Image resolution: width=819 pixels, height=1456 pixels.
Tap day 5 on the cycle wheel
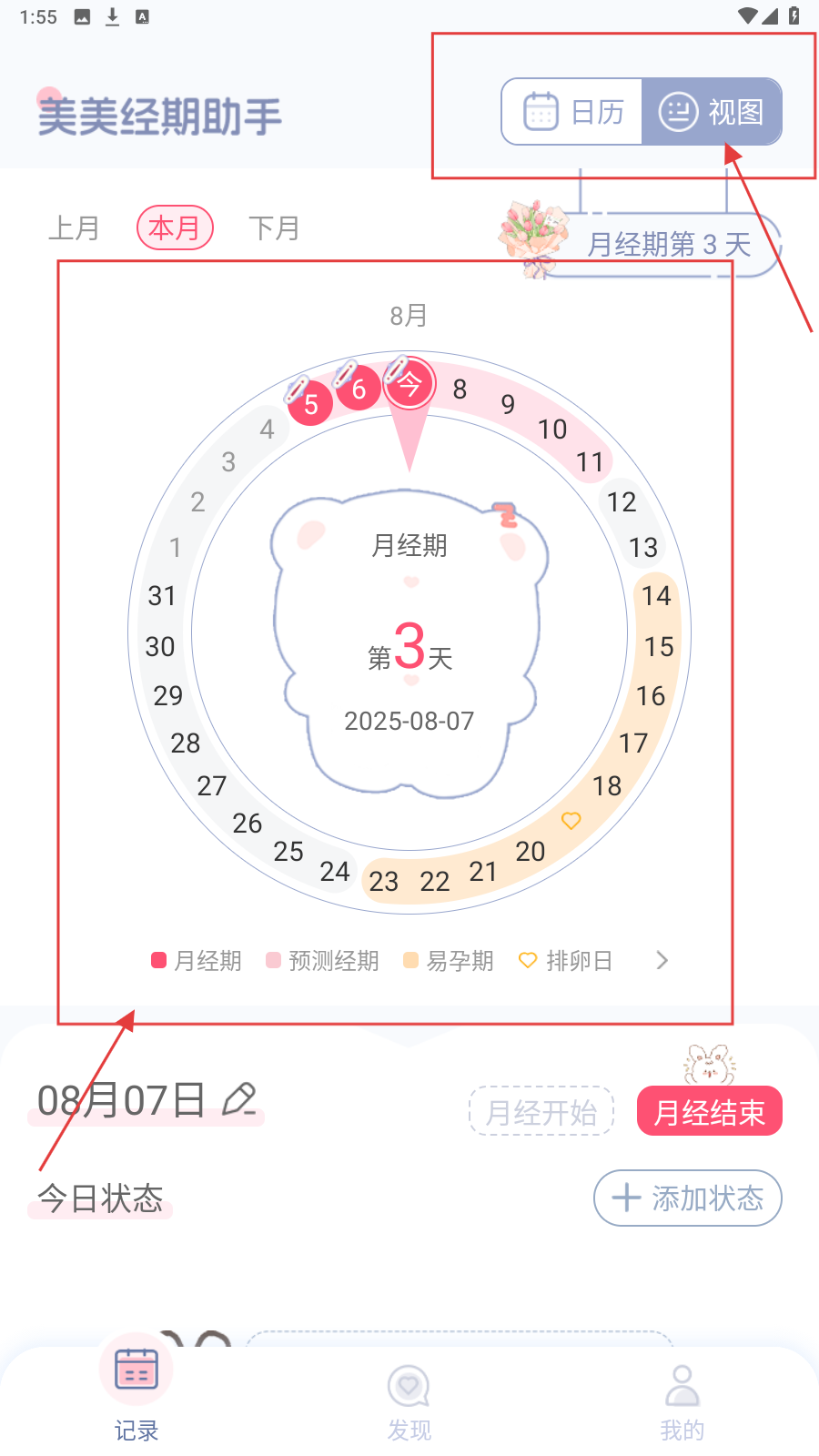pyautogui.click(x=310, y=404)
